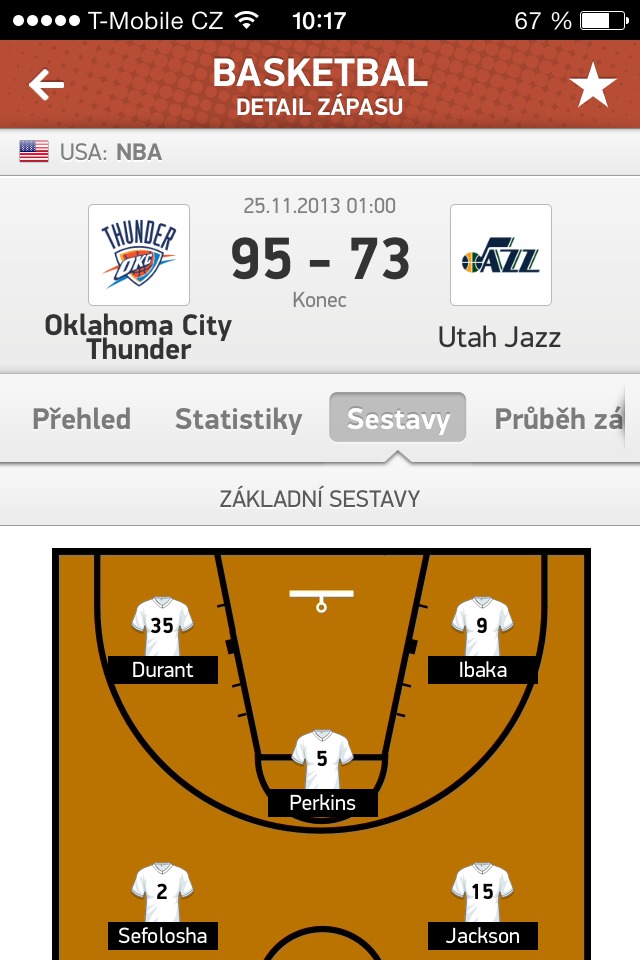The image size is (640, 960).
Task: Add this match to favorites with the star
Action: [x=593, y=87]
